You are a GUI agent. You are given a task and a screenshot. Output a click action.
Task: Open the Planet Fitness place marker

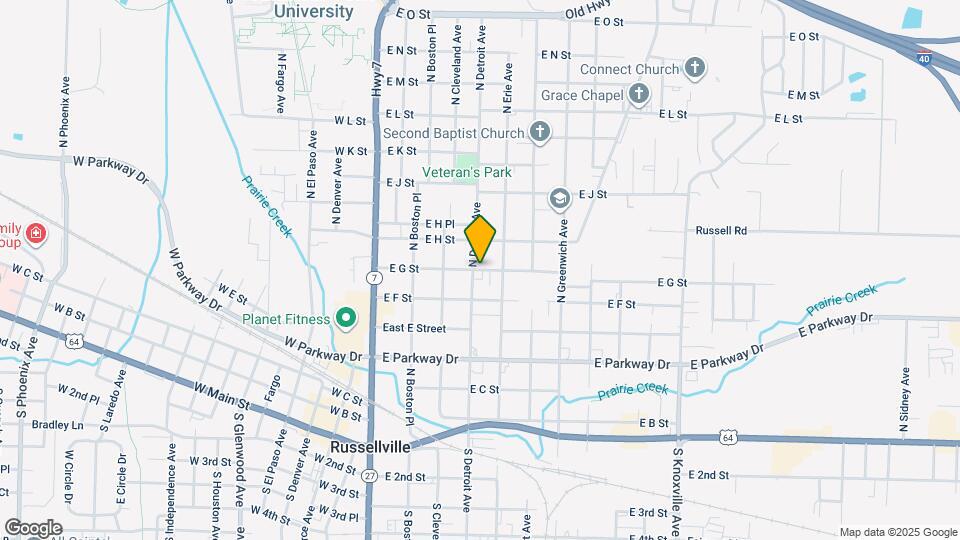(x=346, y=319)
